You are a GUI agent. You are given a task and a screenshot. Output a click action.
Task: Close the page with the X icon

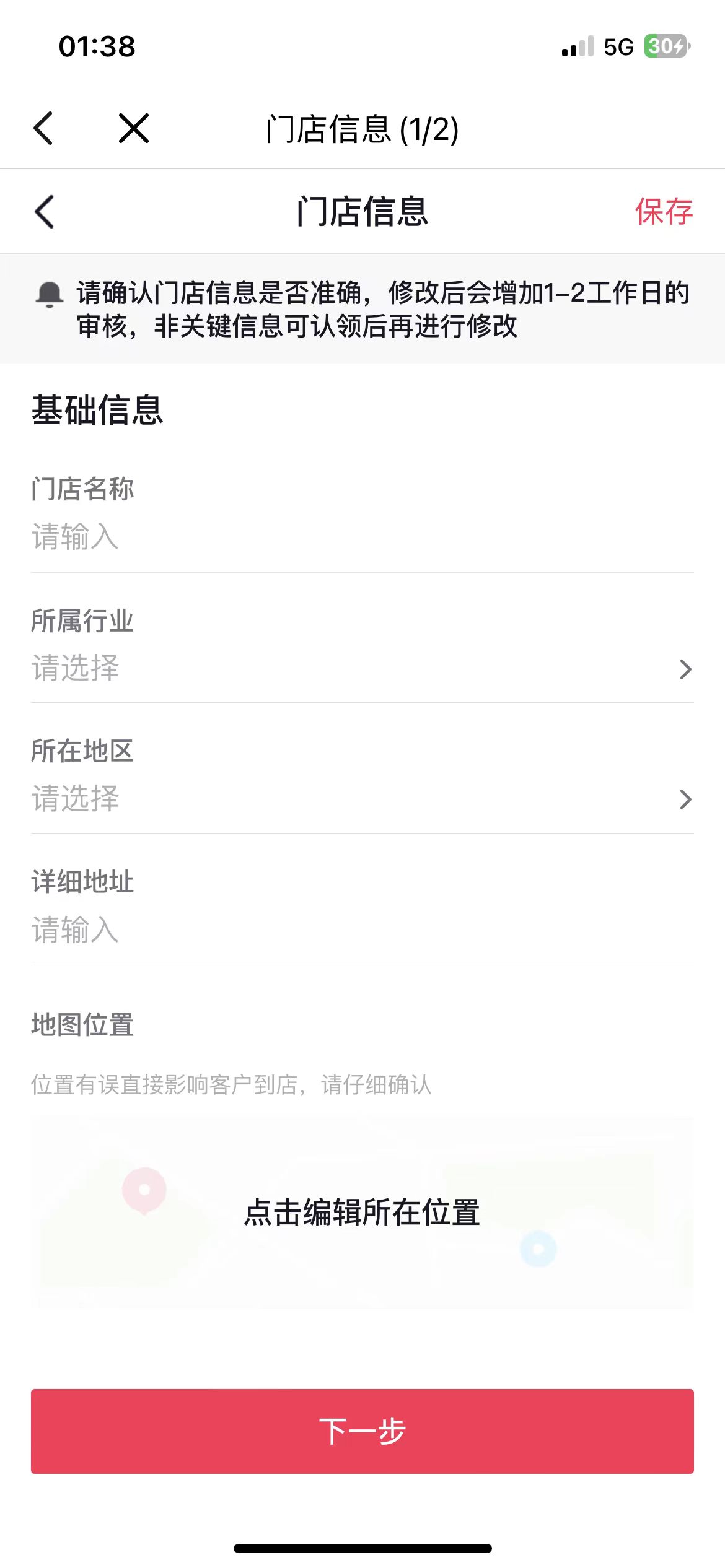[134, 129]
